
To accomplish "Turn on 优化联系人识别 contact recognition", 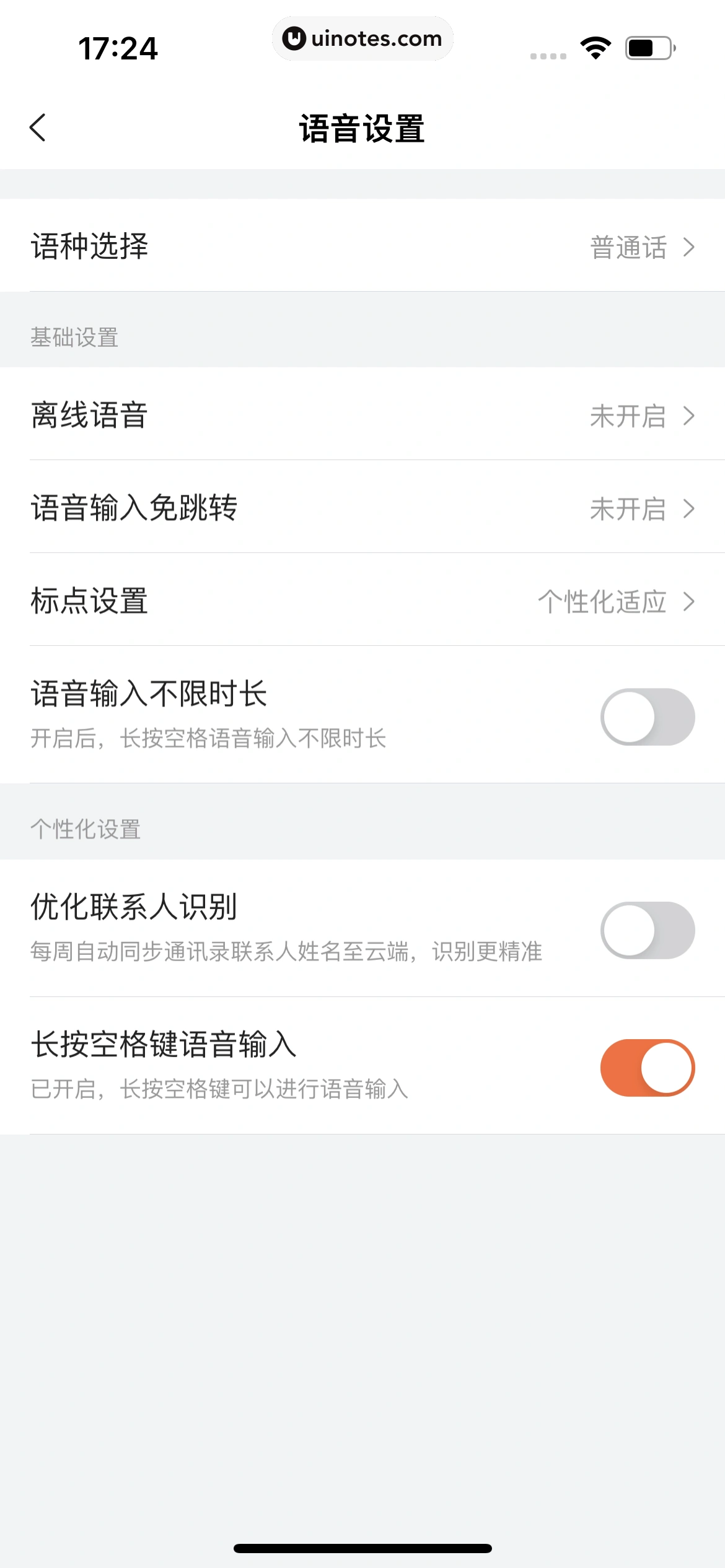I will 648,930.
